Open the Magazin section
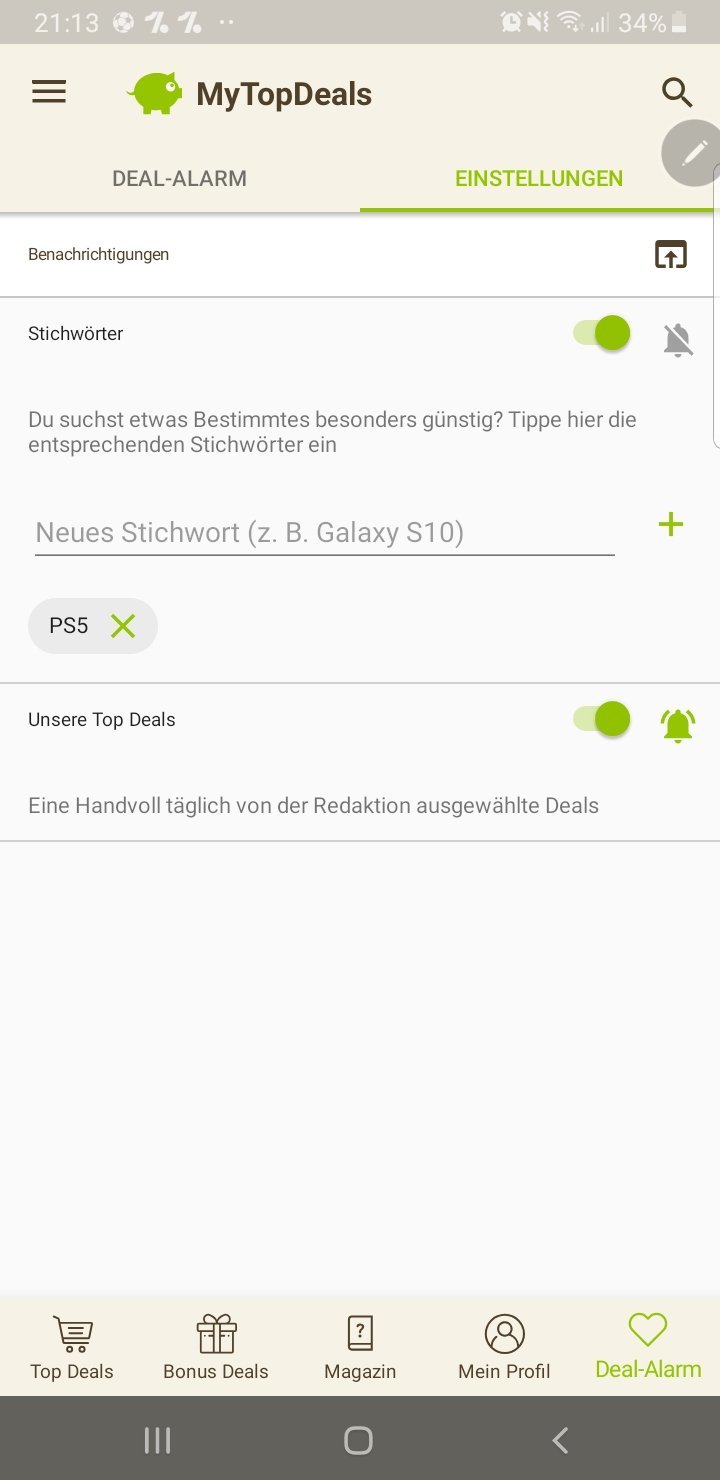This screenshot has width=720, height=1480. [x=360, y=1348]
